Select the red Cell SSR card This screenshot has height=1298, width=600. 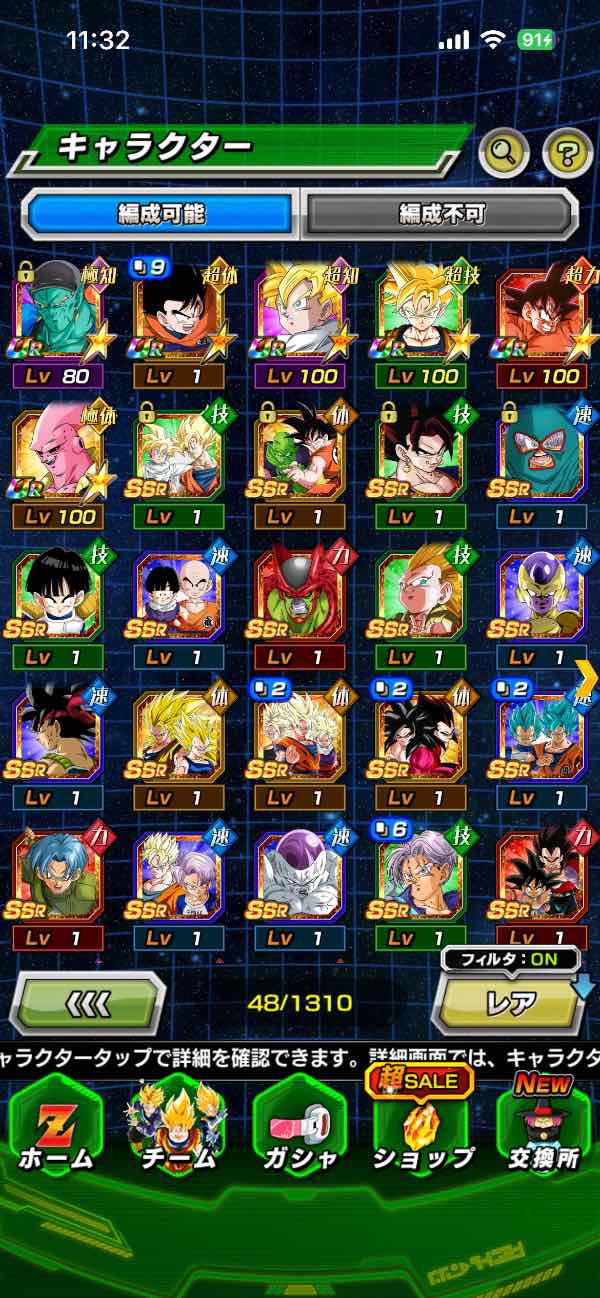[300, 600]
